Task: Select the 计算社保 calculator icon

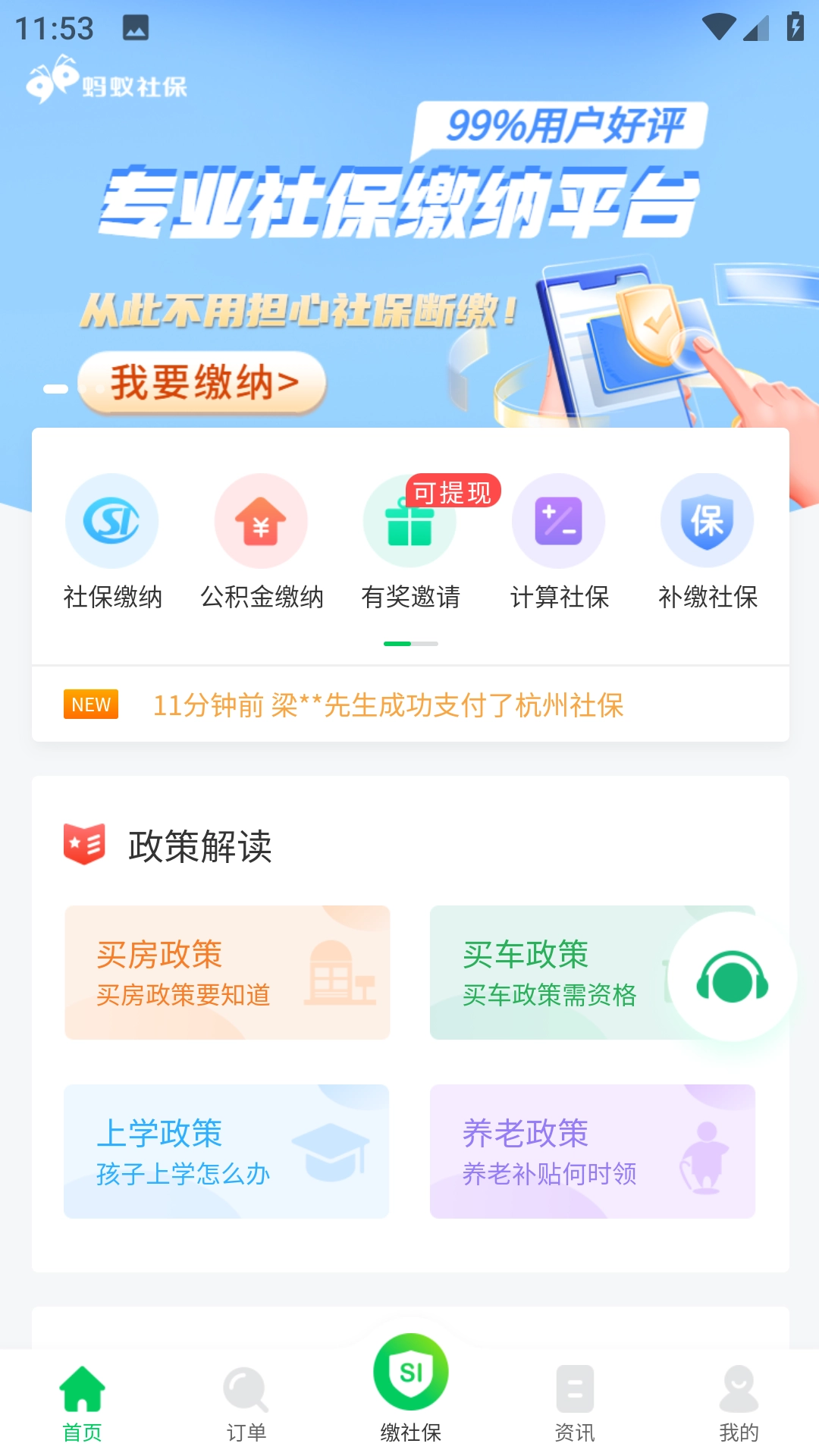Action: click(559, 521)
